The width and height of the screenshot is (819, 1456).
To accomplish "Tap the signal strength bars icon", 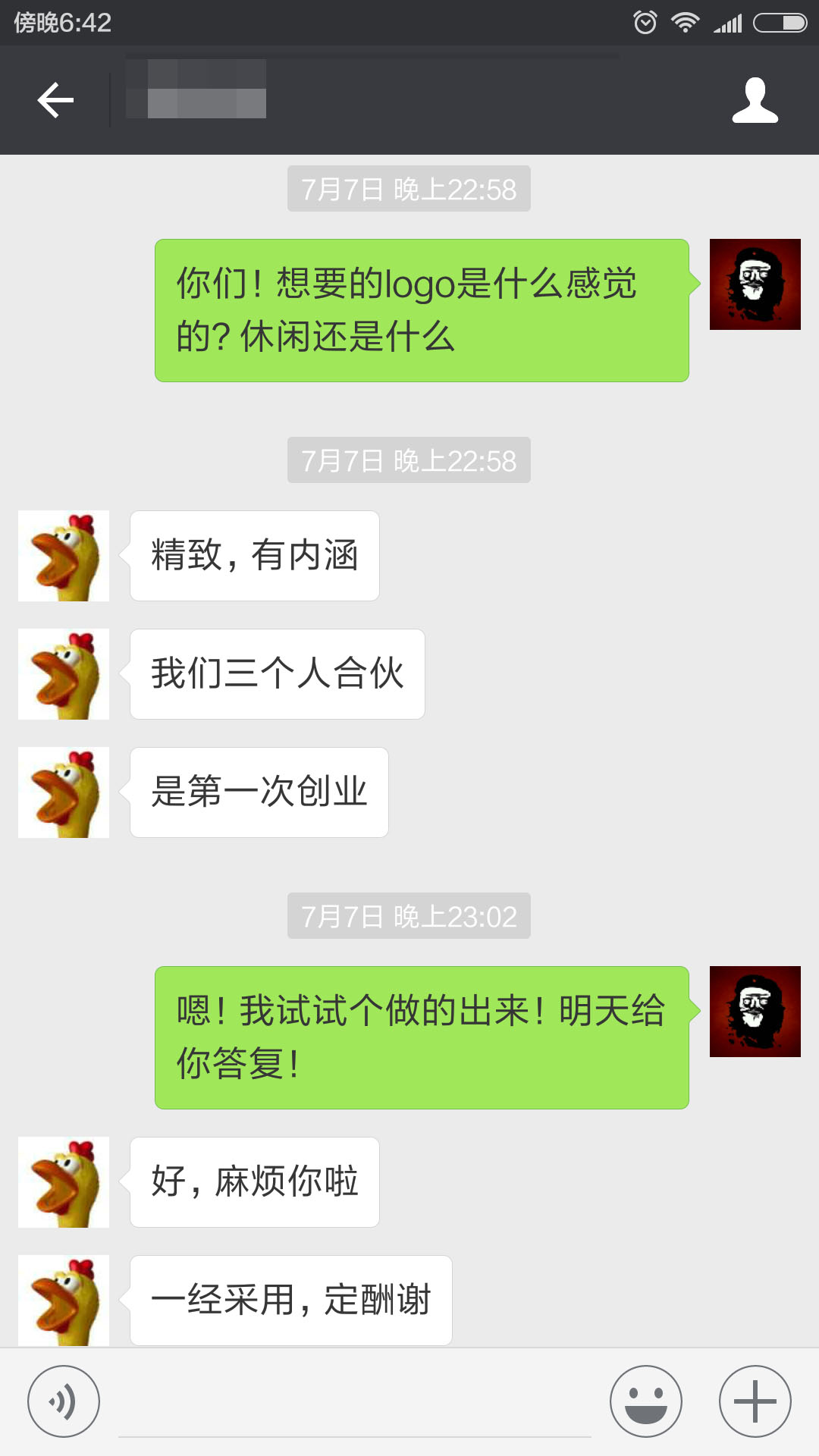I will pyautogui.click(x=726, y=23).
